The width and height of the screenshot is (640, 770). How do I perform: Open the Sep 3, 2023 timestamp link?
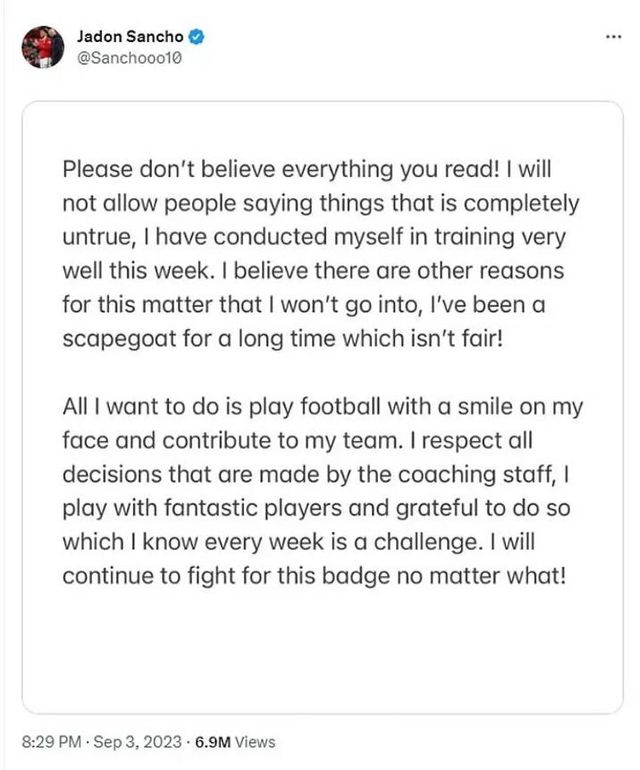point(101,742)
